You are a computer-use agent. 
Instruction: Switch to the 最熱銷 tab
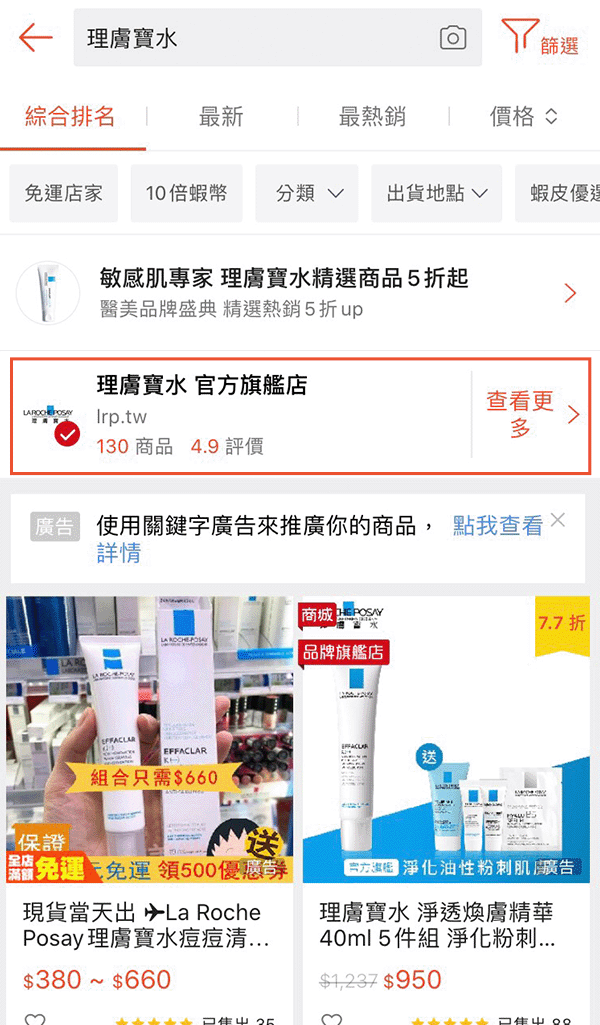[x=372, y=117]
